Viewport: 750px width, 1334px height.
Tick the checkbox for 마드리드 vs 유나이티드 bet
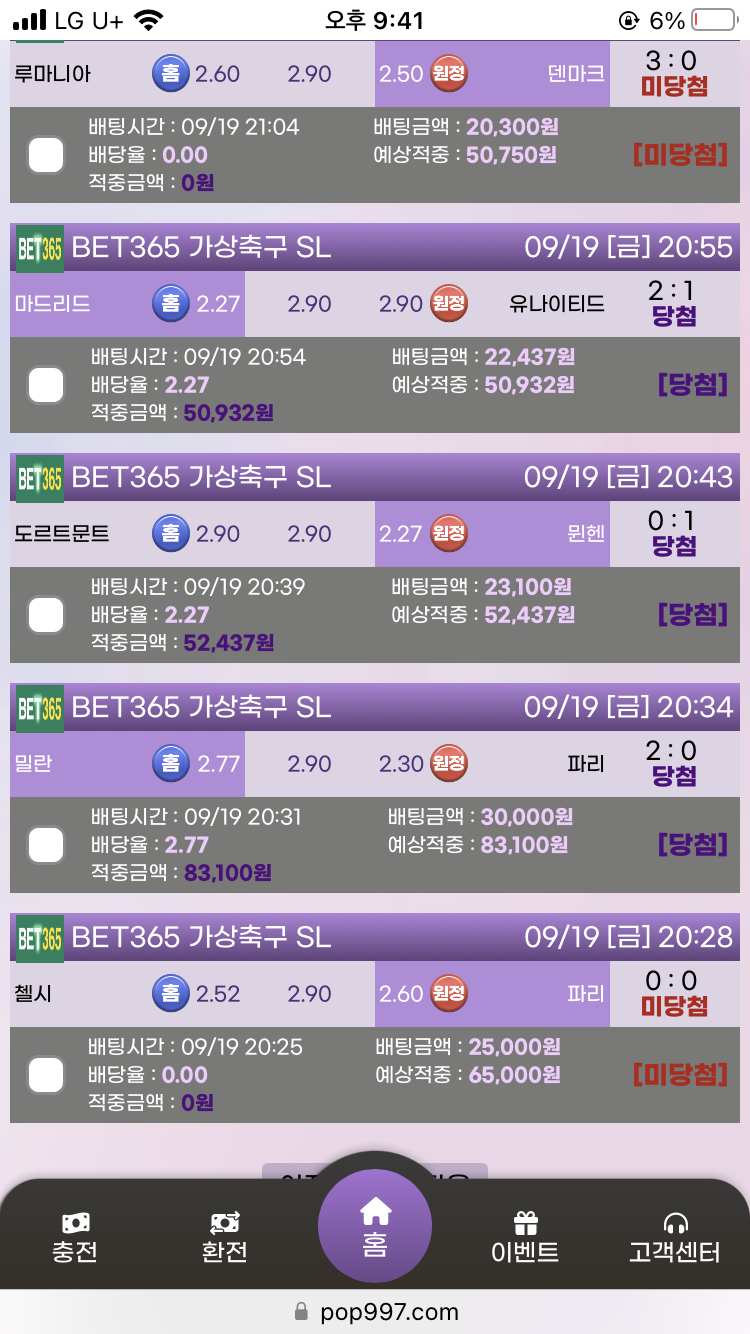tap(46, 385)
